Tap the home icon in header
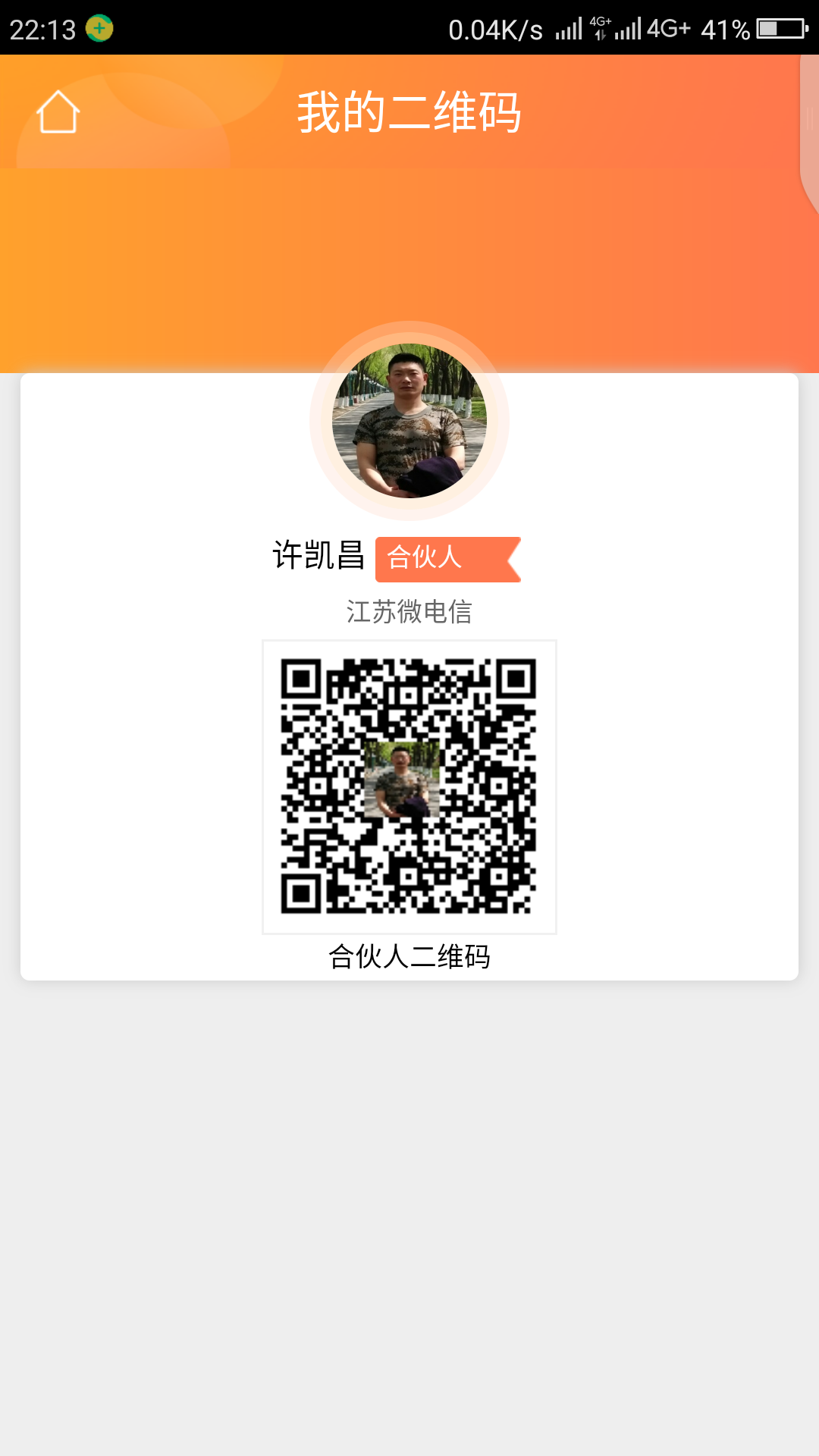 (58, 112)
